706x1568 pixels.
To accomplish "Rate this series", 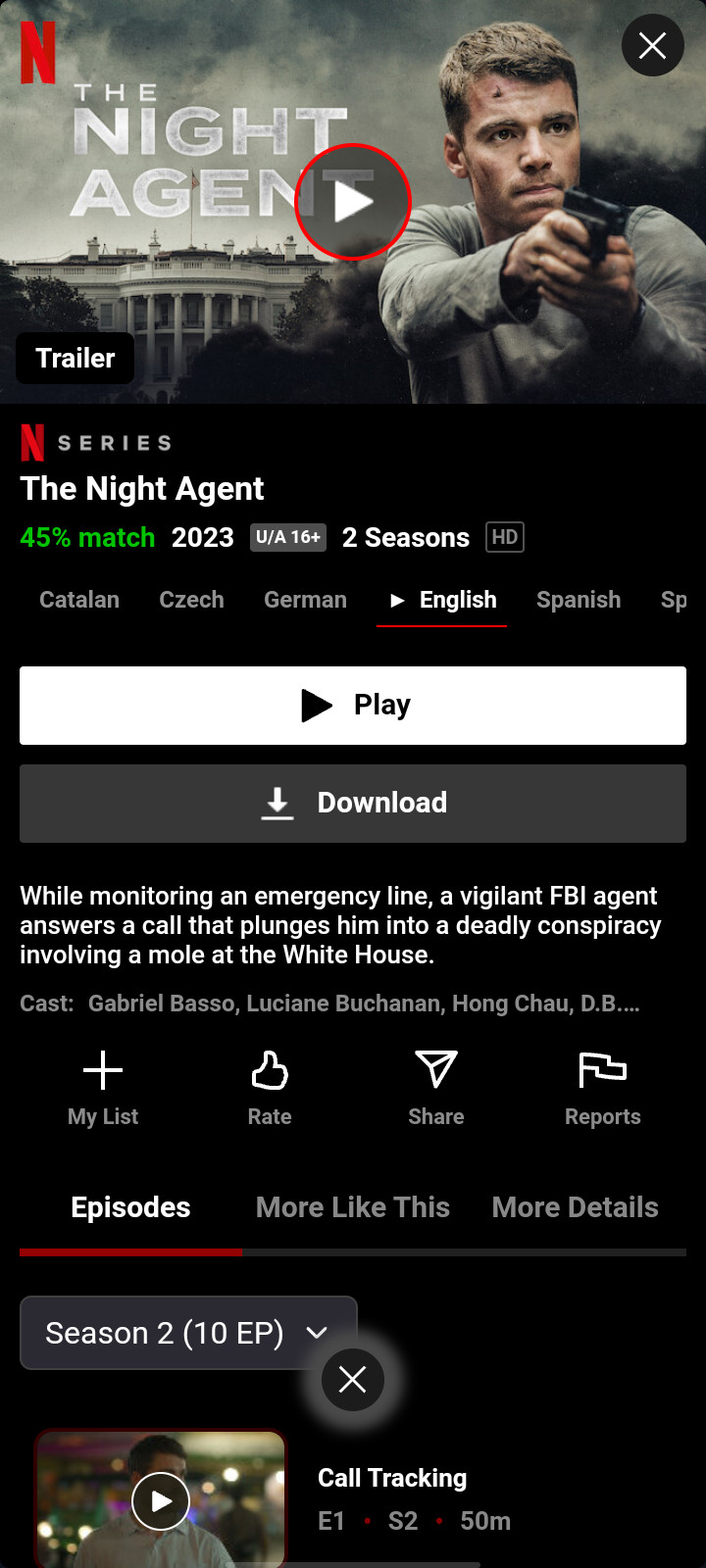I will [x=270, y=1088].
